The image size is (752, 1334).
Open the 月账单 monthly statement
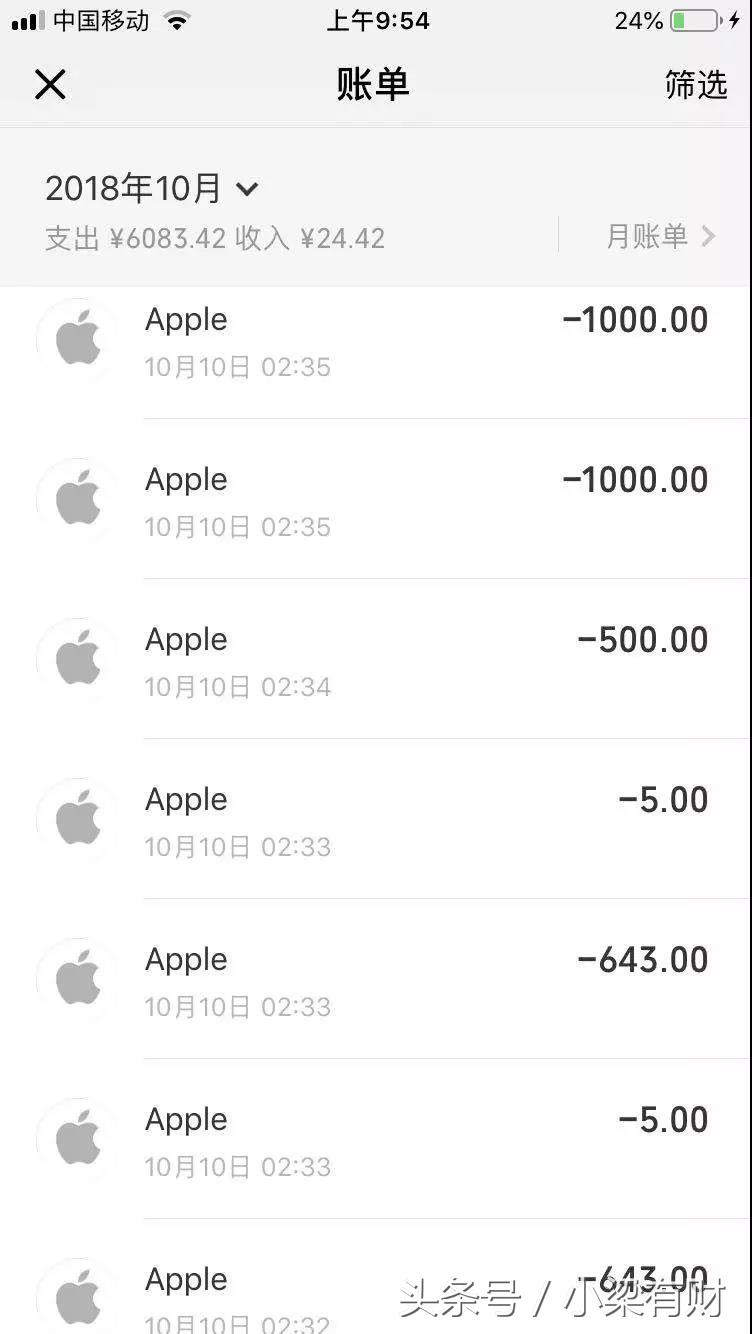tap(661, 236)
